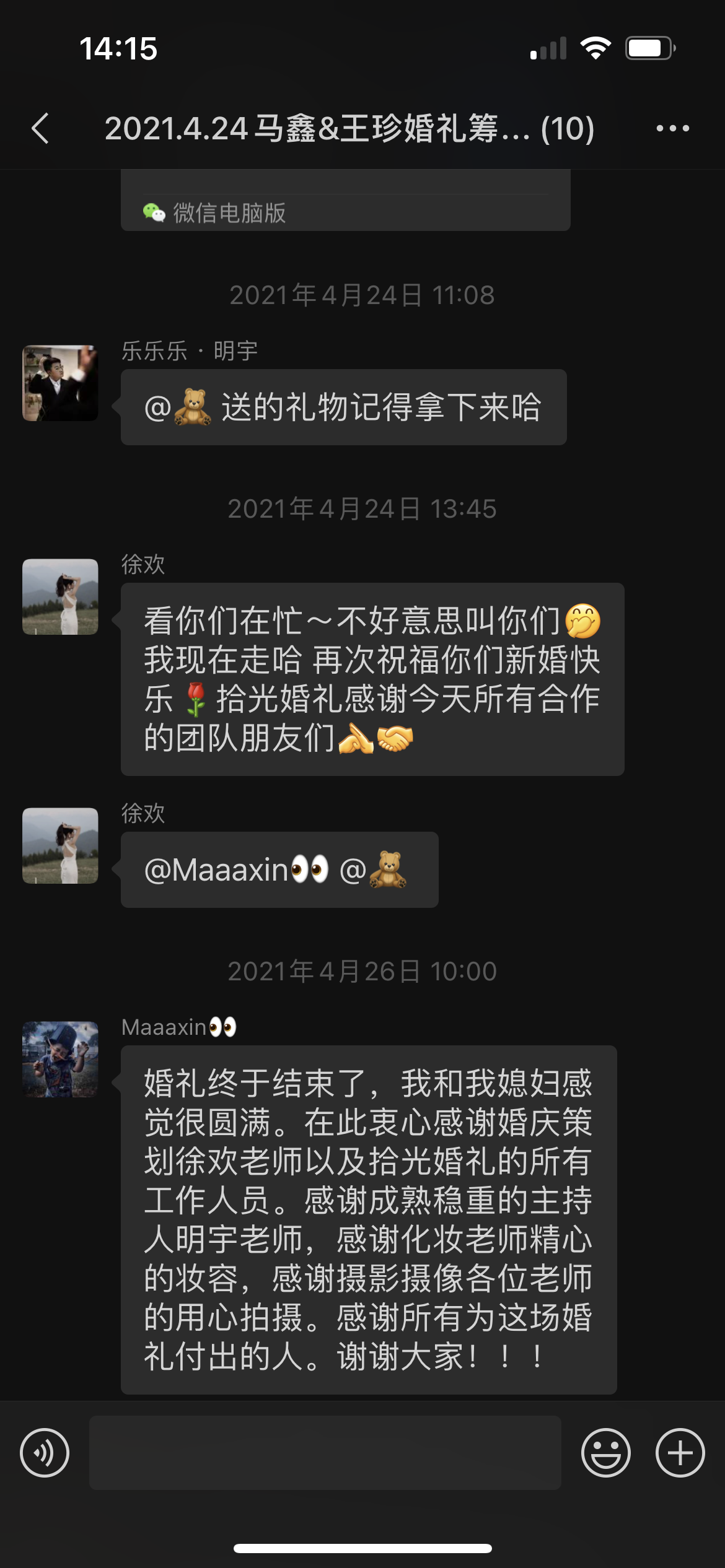Open the group chat info menu
The height and width of the screenshot is (1568, 725).
tap(673, 128)
